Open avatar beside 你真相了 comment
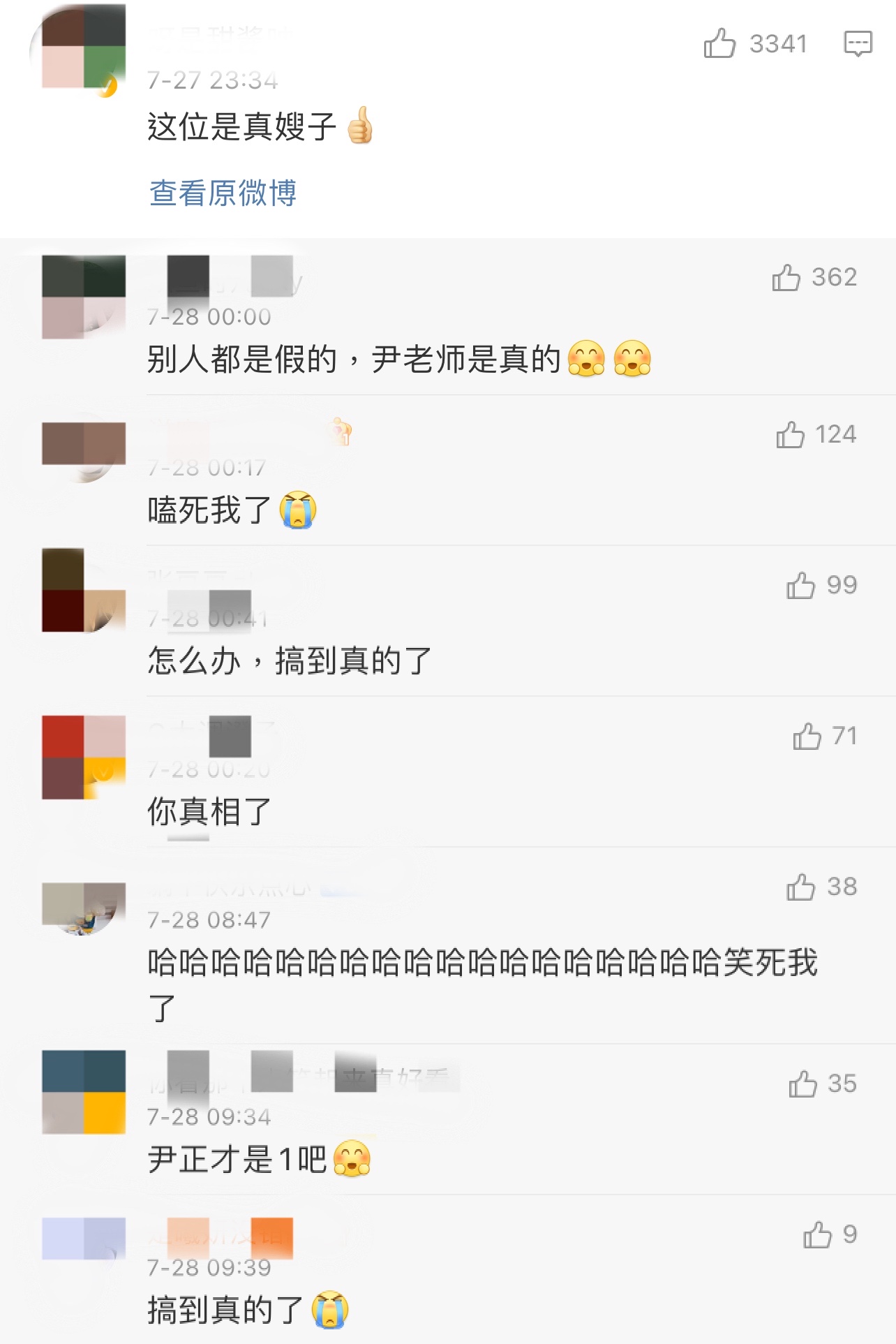Viewport: 896px width, 1344px height. click(84, 757)
